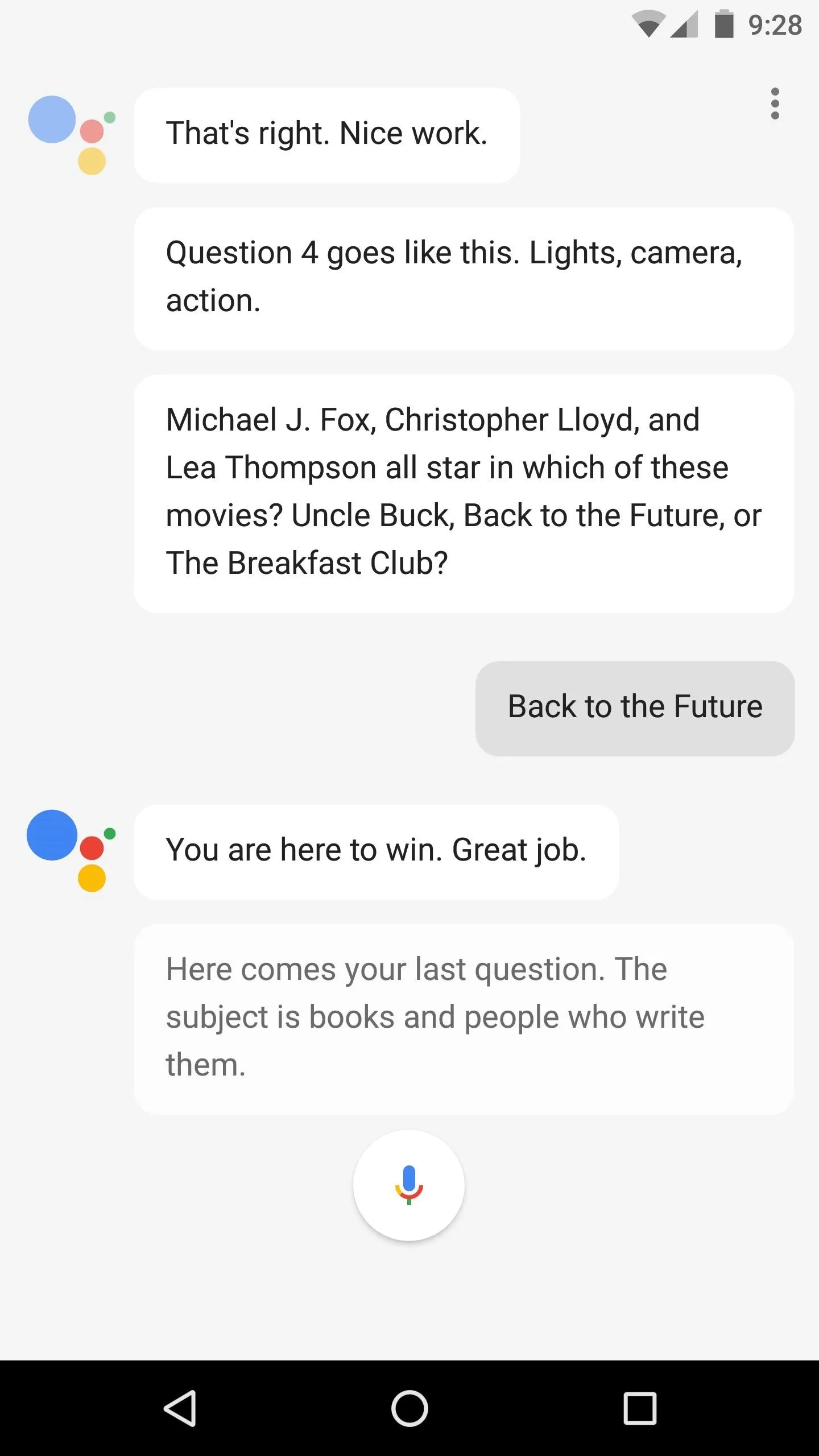Return to the home screen
This screenshot has height=1456, width=819.
point(409,1408)
